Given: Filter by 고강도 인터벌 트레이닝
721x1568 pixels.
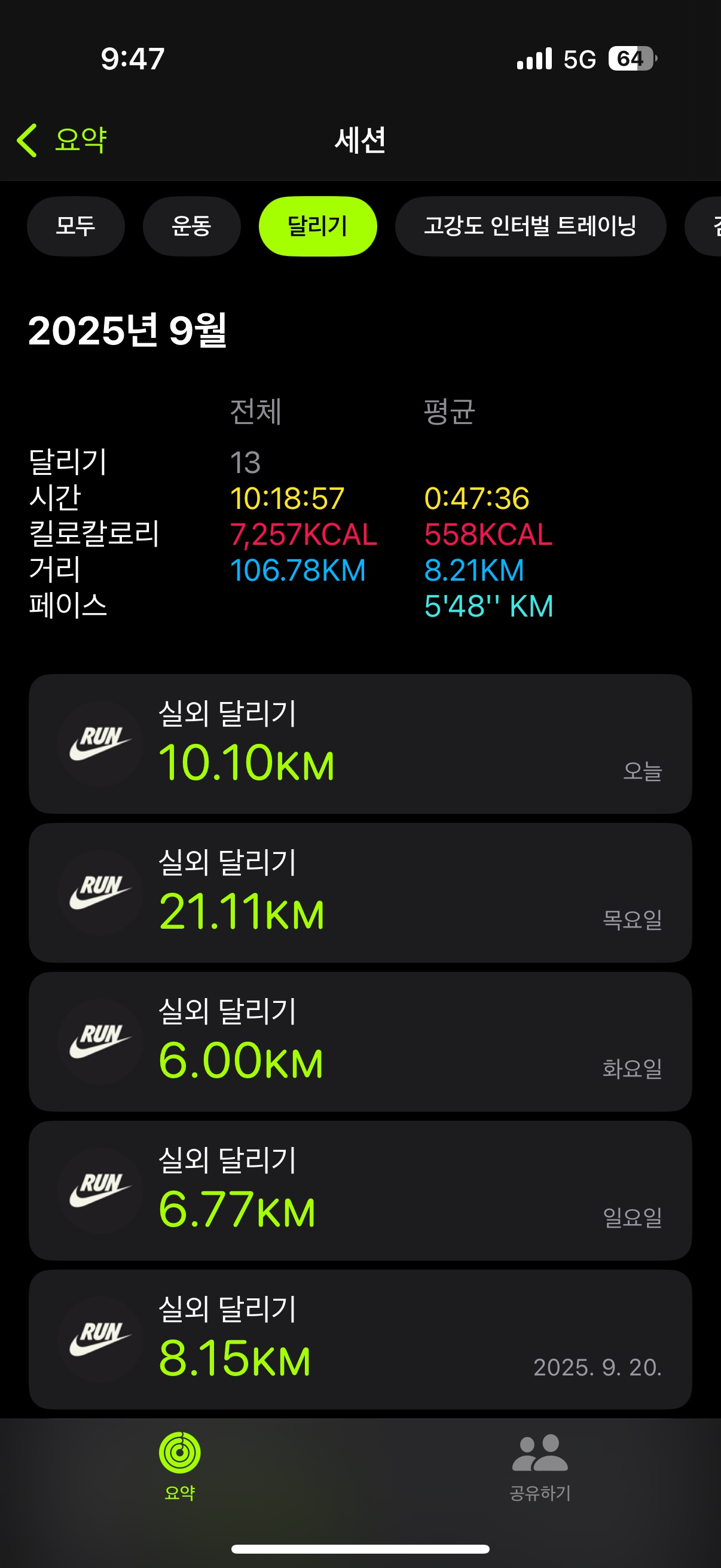Looking at the screenshot, I should click(530, 226).
